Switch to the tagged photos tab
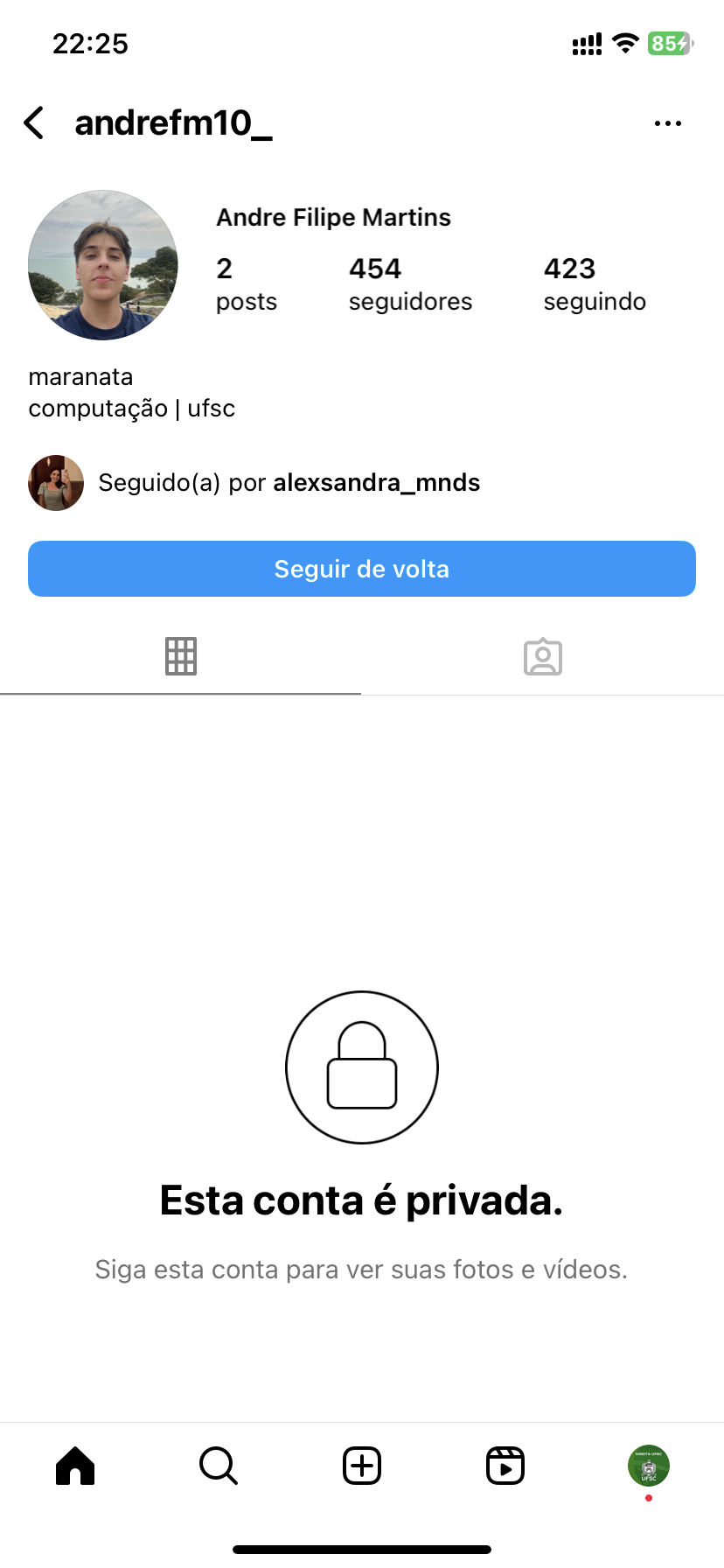The image size is (724, 1568). (x=543, y=656)
